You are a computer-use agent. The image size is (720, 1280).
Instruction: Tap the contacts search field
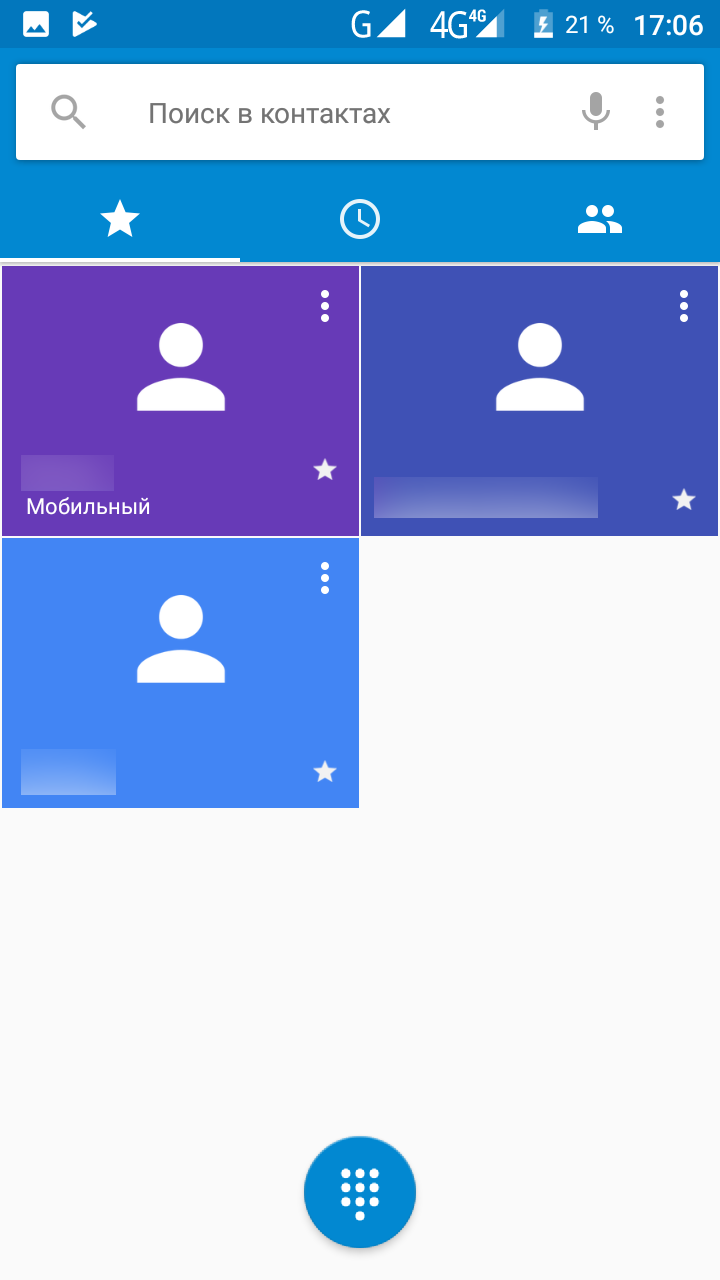300,113
